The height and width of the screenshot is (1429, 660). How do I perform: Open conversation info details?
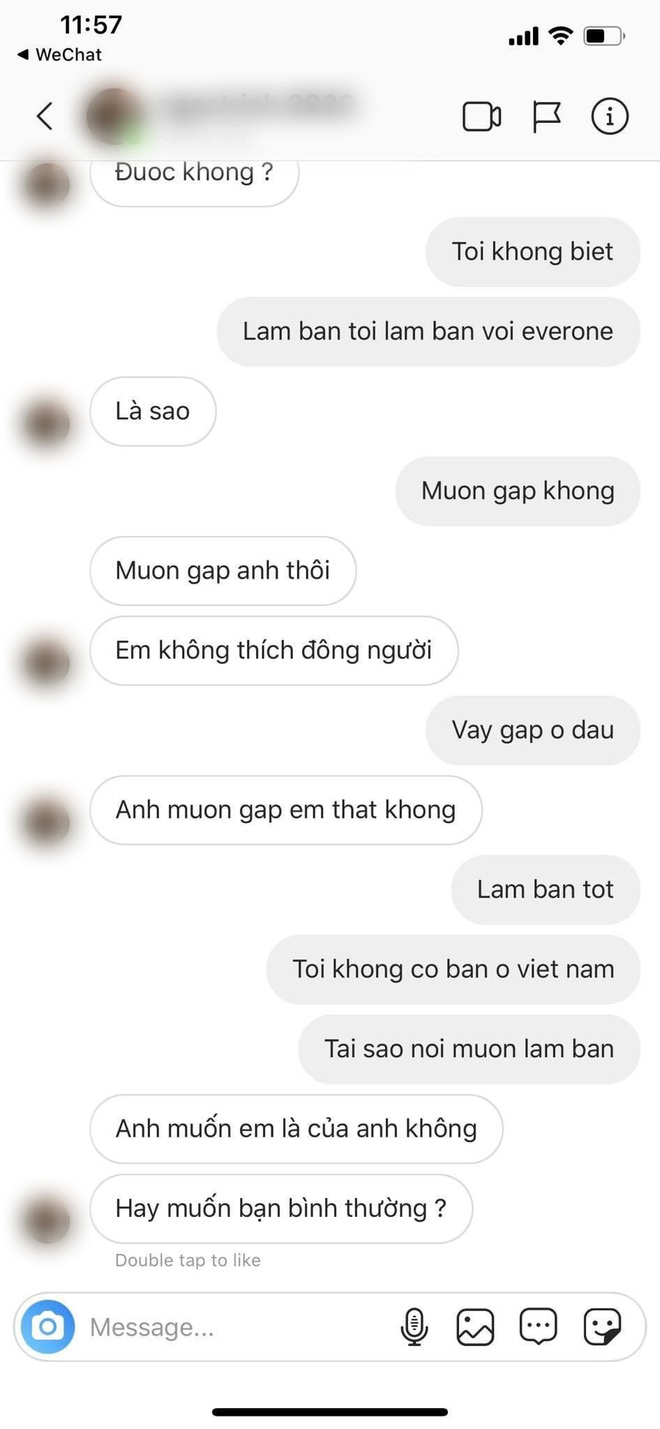click(609, 117)
